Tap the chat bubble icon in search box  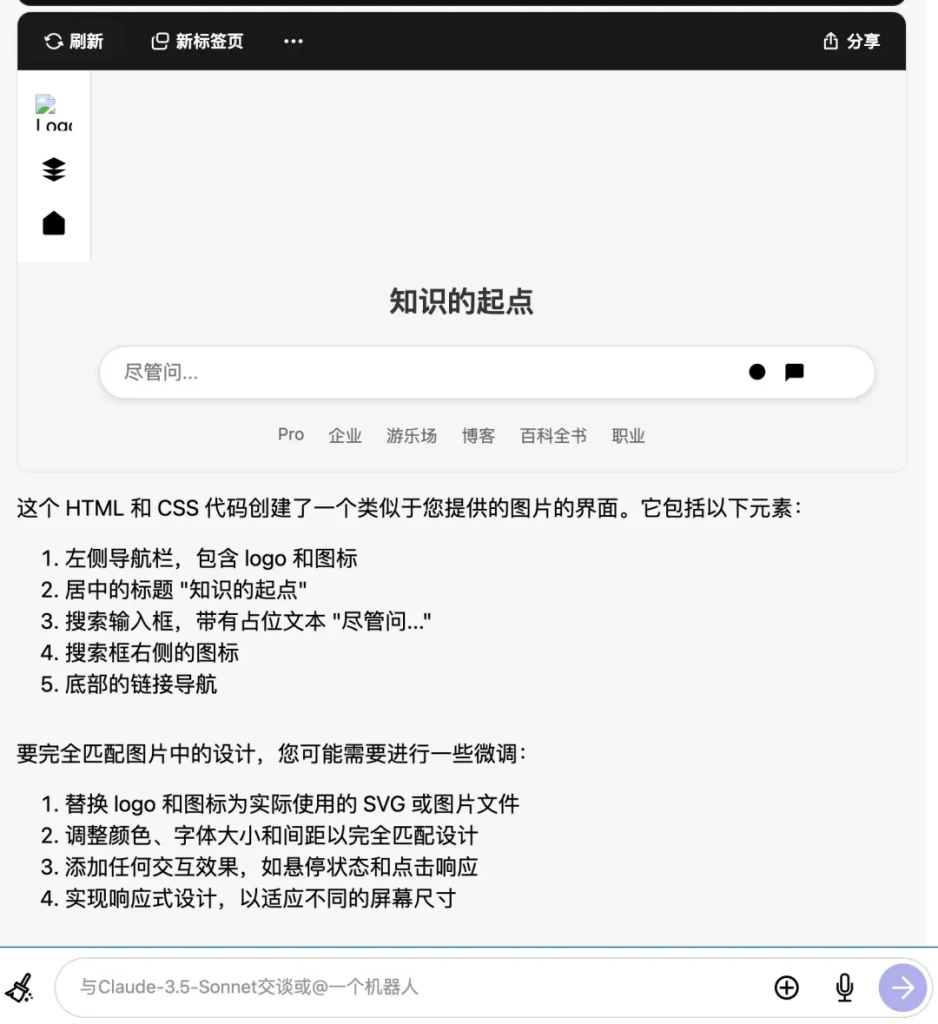tap(794, 372)
